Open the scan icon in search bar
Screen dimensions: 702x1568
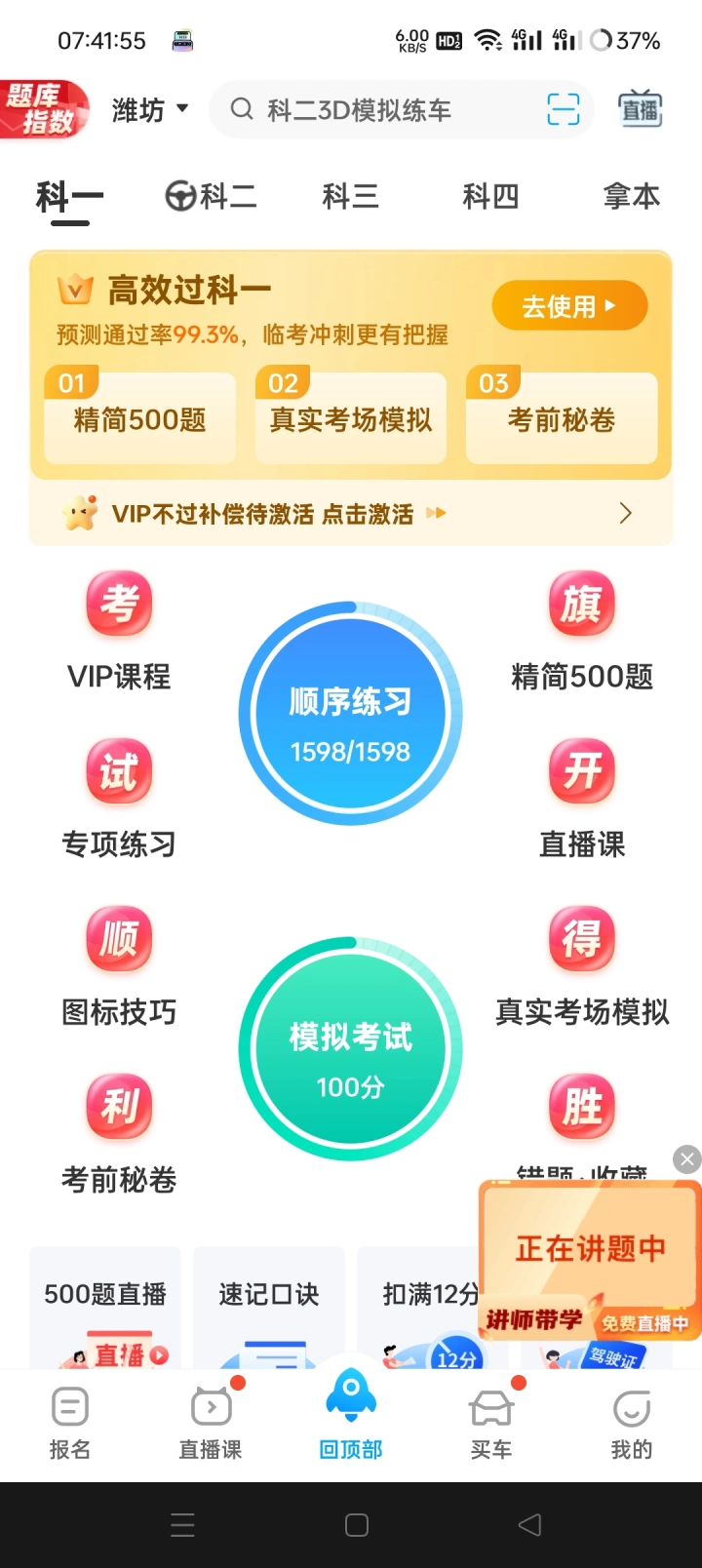click(x=563, y=109)
